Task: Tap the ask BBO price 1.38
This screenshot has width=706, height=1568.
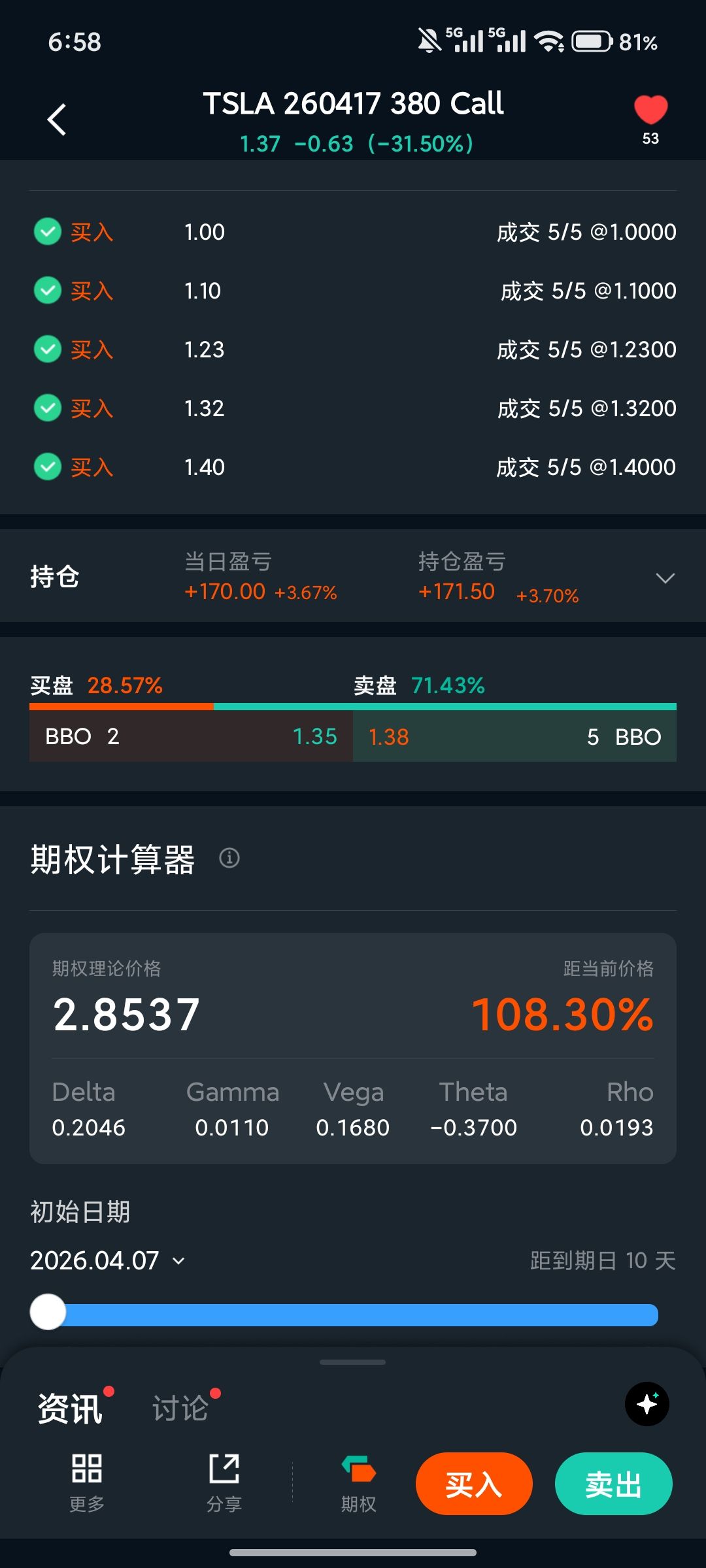Action: [x=389, y=737]
